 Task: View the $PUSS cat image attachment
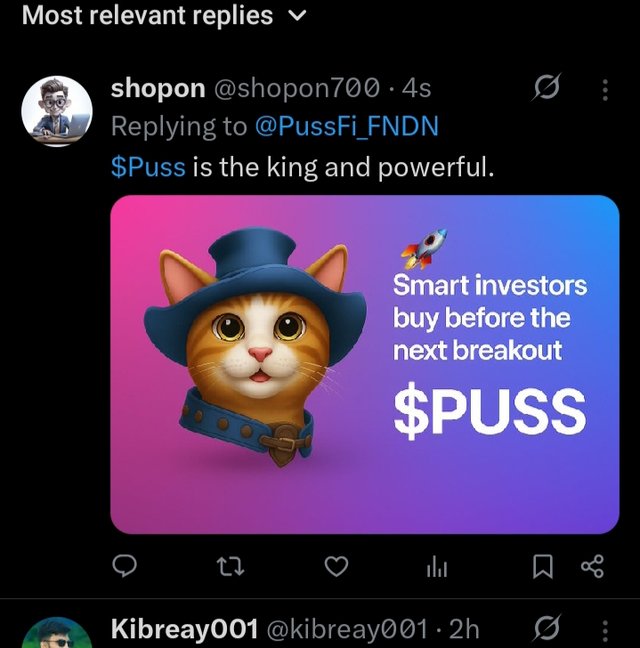tap(364, 364)
